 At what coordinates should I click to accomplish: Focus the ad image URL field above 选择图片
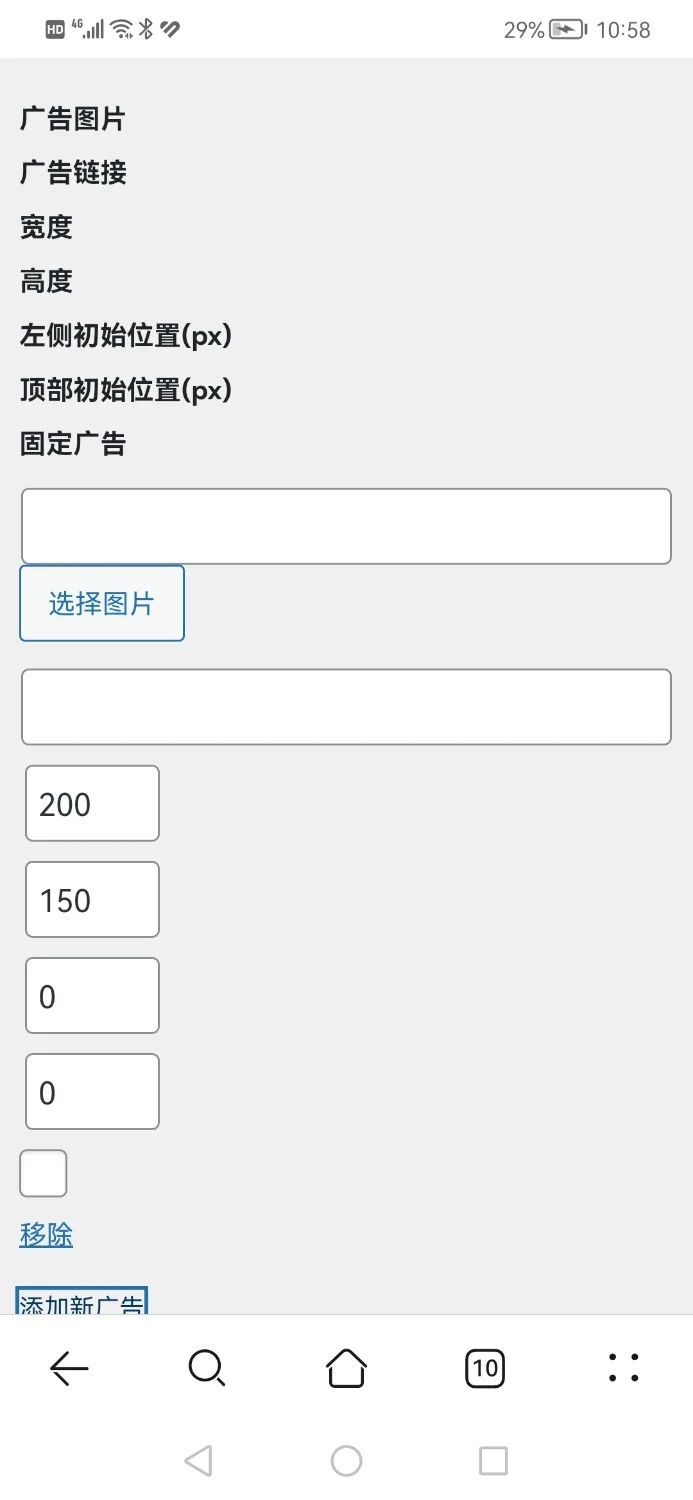[346, 526]
